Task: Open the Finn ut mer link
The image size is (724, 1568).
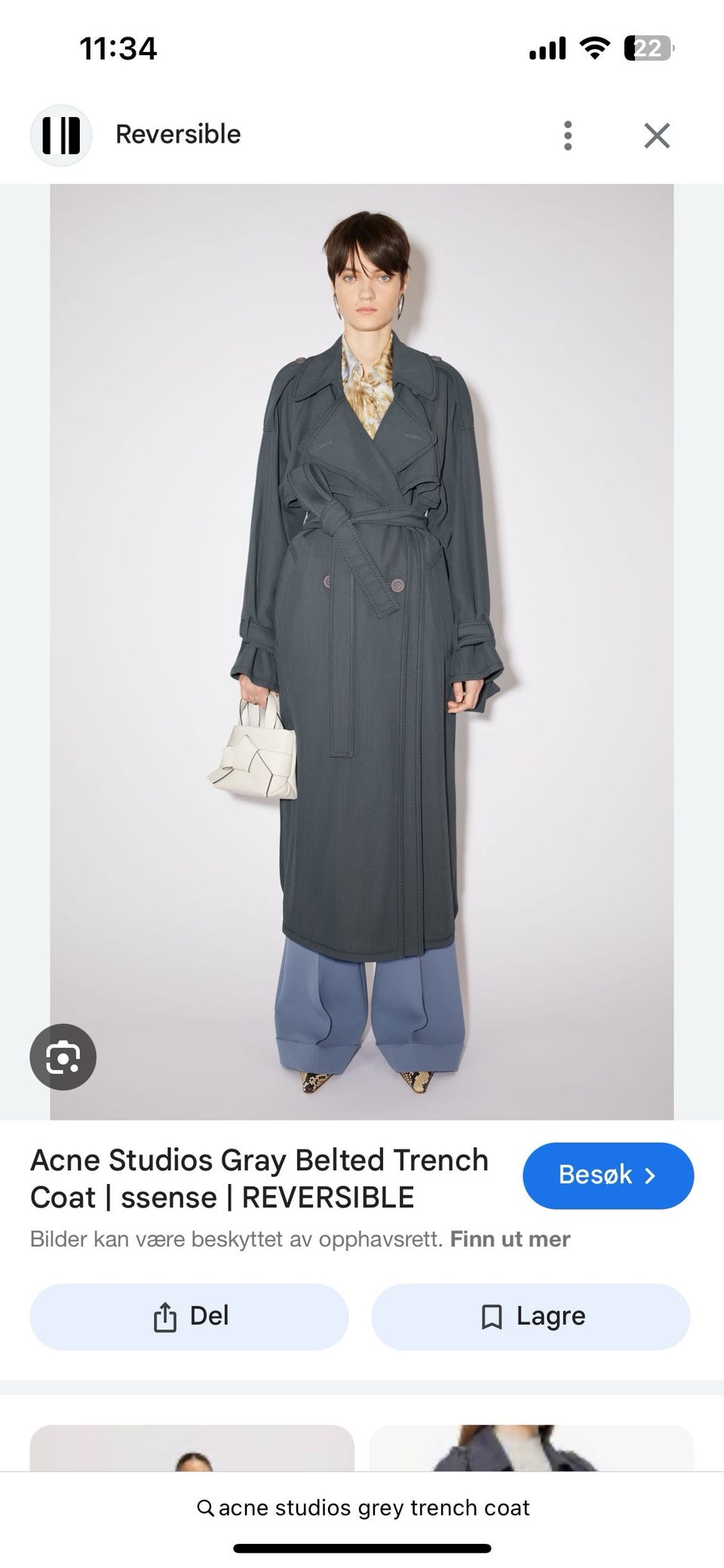Action: point(510,1239)
